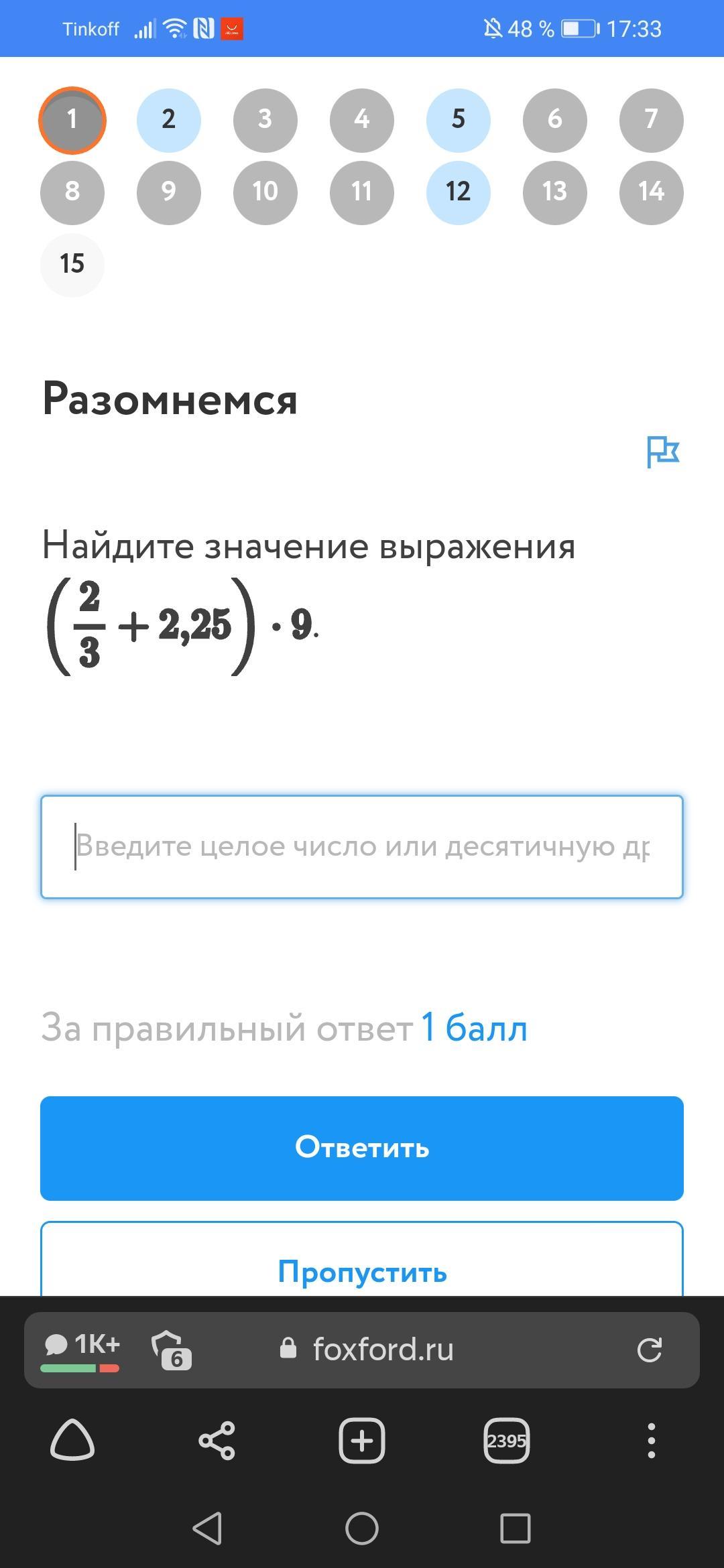Share the current page

217,1440
